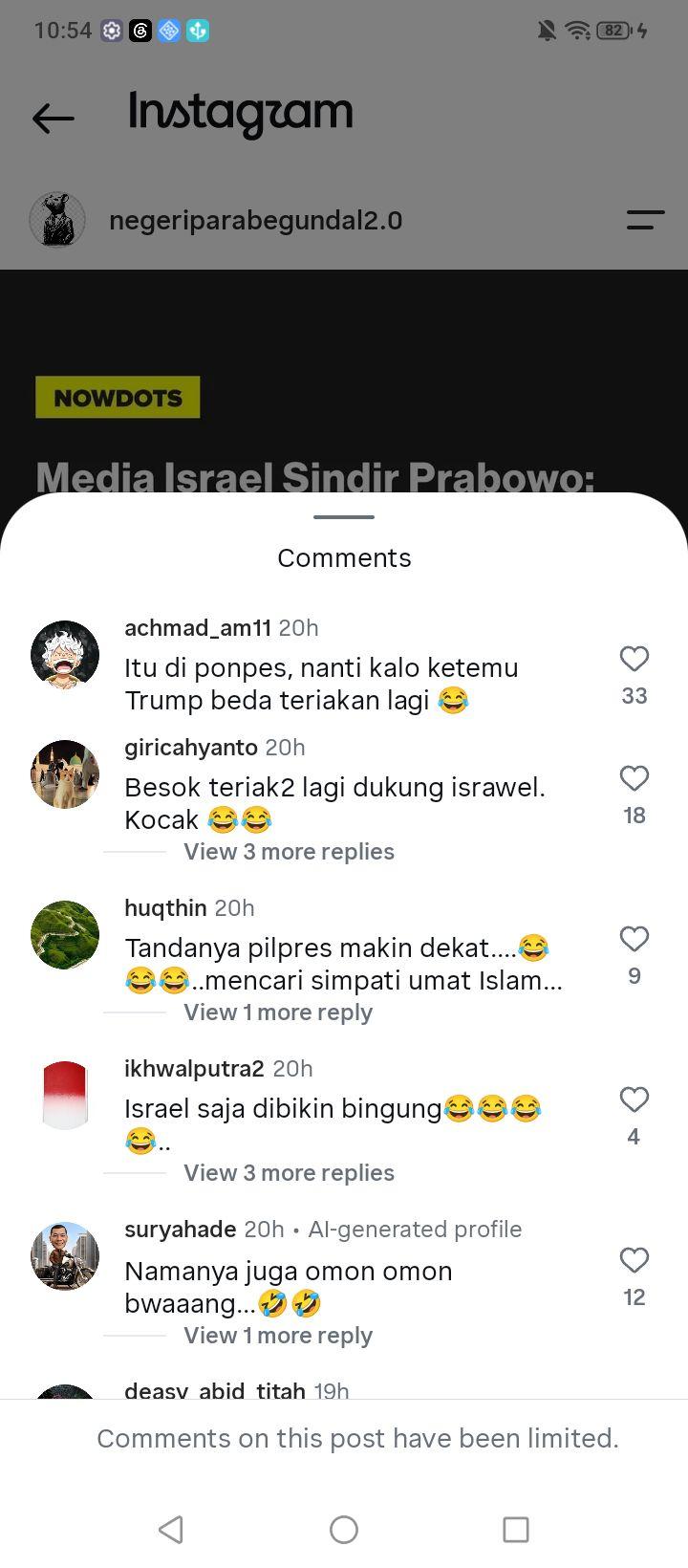View 1 more reply under huqthin's comment
Screen dimensions: 688x1568
tap(278, 1013)
